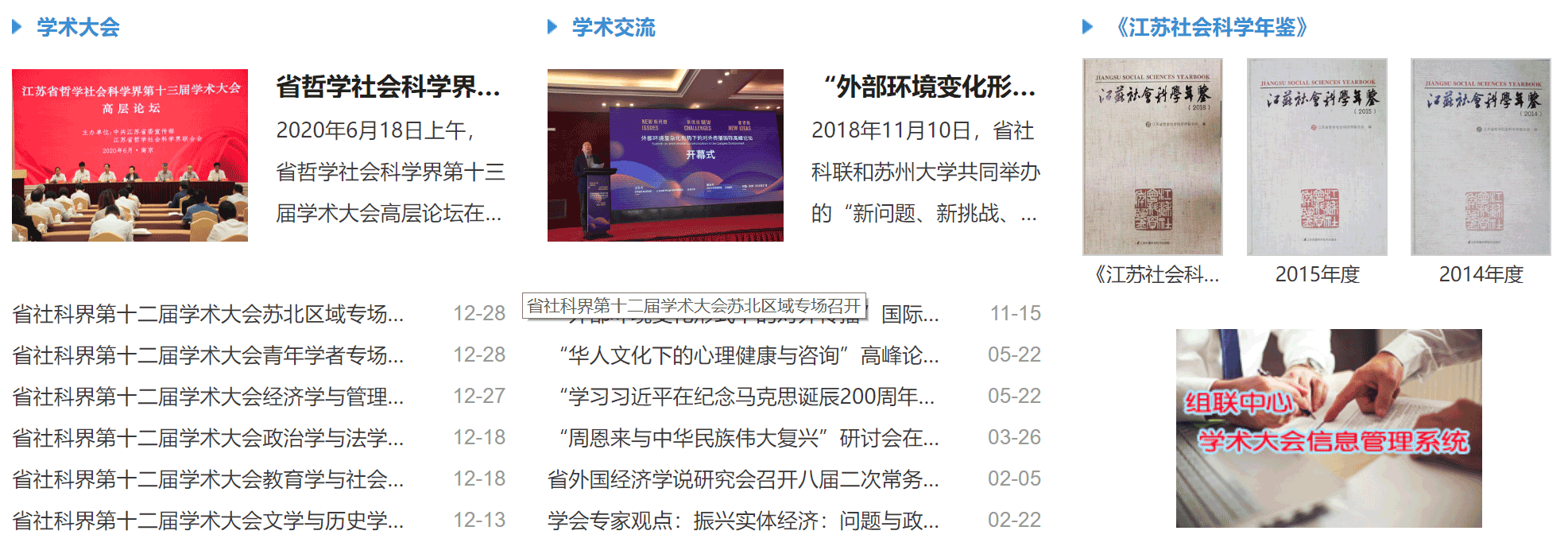Open 省社科界第十二届学术大会苏北区域专场 news item
1568x550 pixels.
coord(208,314)
